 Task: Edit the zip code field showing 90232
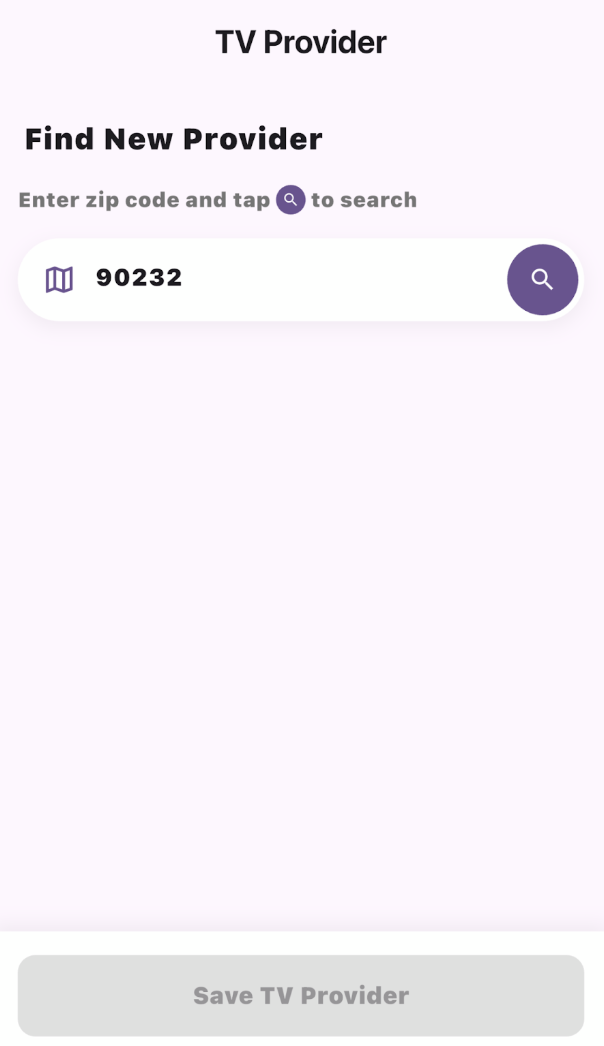pyautogui.click(x=280, y=279)
